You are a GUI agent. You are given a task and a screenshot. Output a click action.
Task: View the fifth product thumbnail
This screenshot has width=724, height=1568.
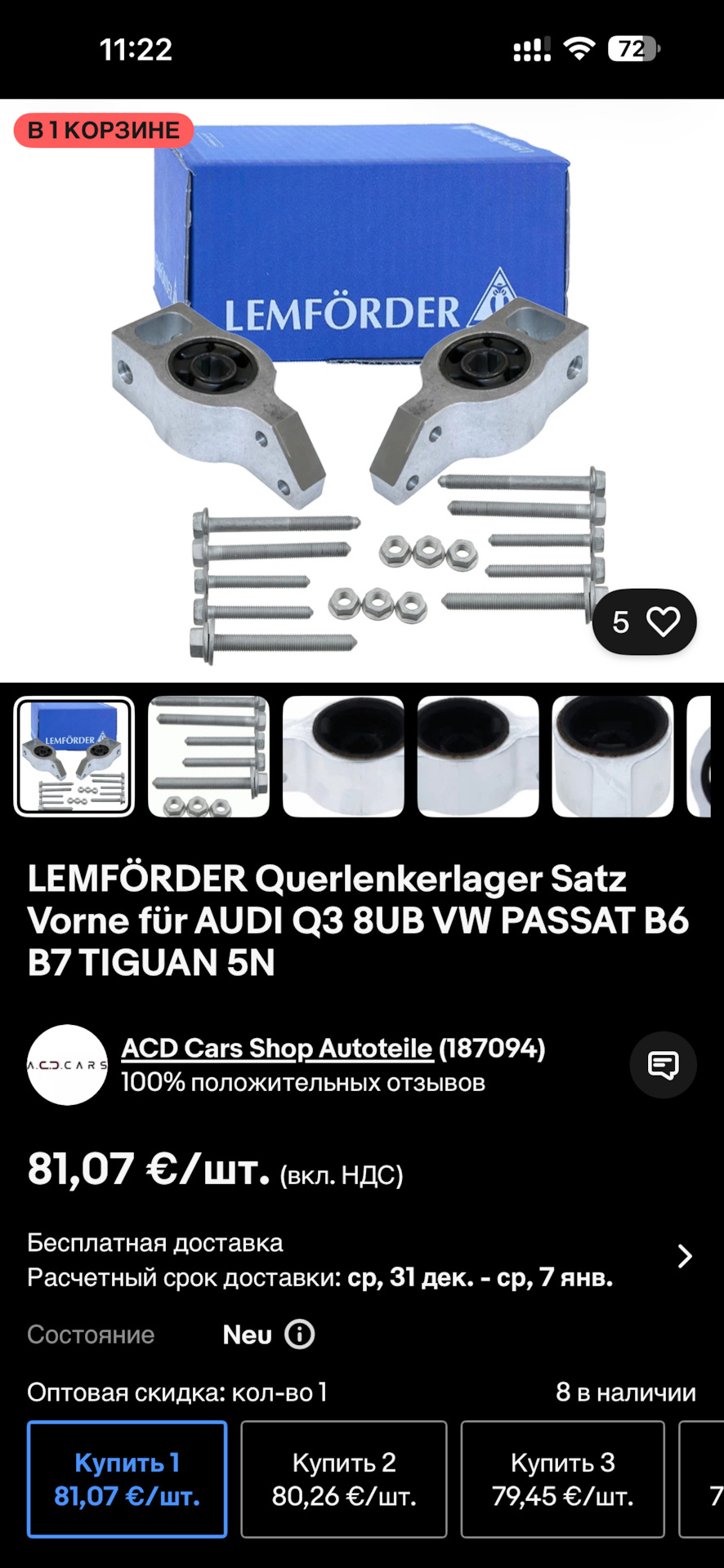tap(613, 756)
